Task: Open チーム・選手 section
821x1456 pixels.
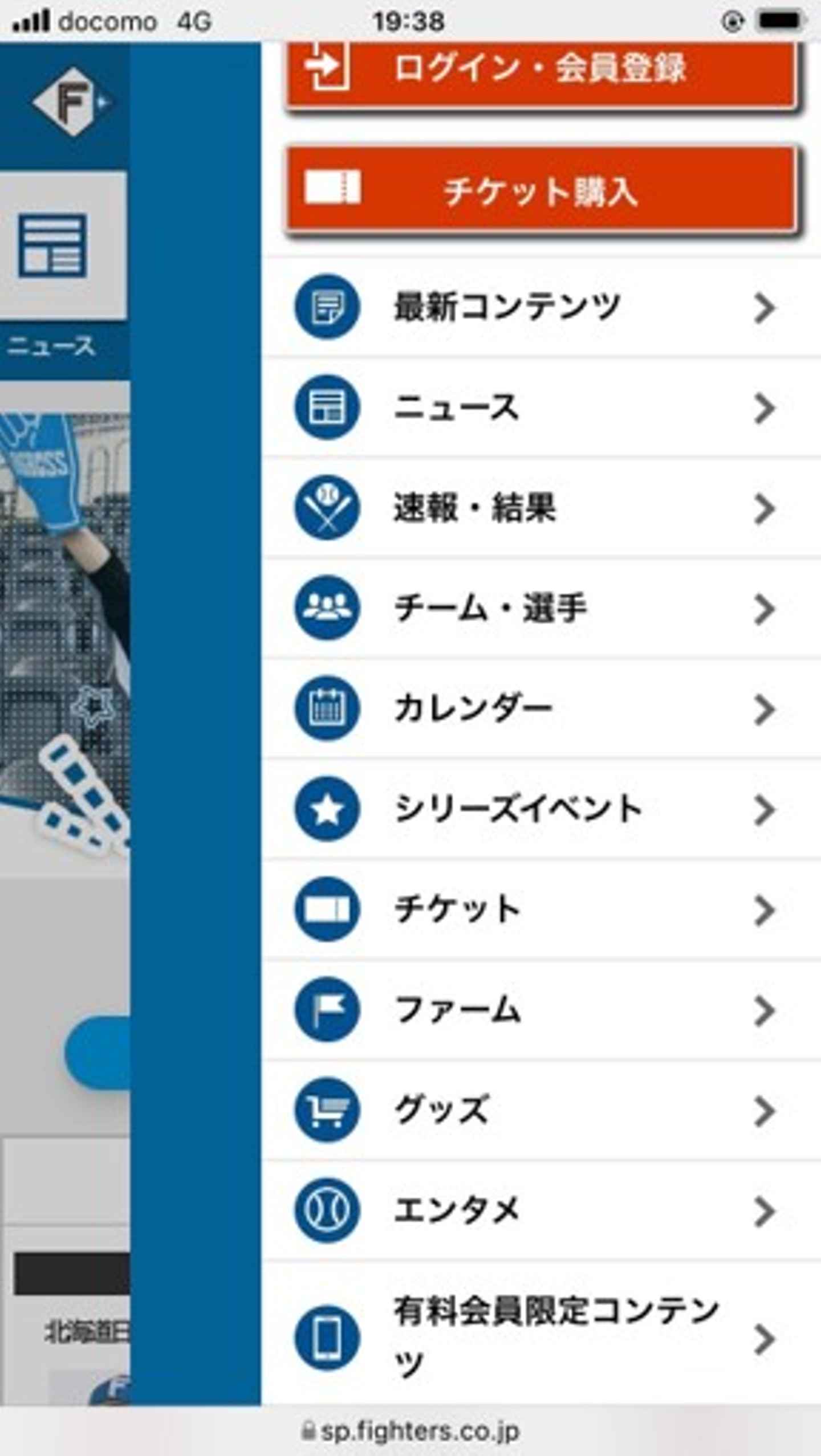Action: (540, 609)
